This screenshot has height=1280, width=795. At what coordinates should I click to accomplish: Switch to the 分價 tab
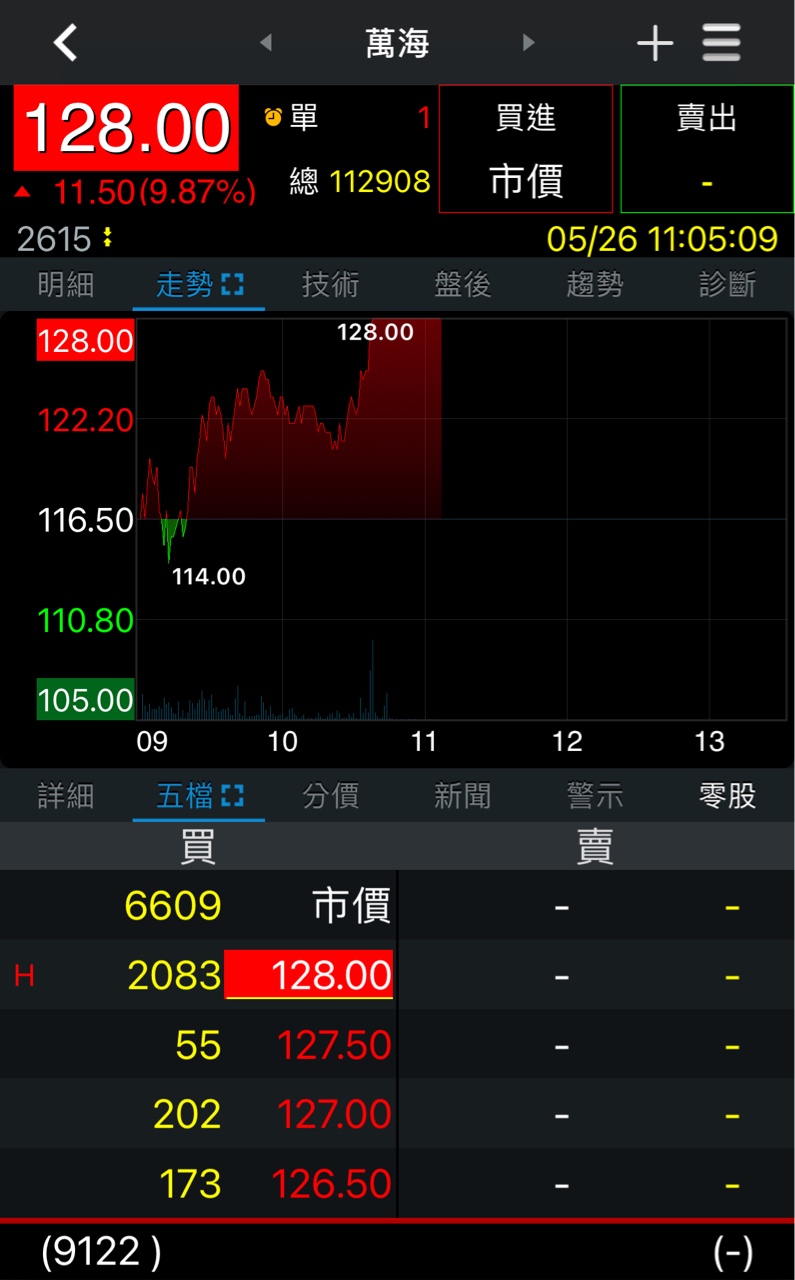[330, 796]
